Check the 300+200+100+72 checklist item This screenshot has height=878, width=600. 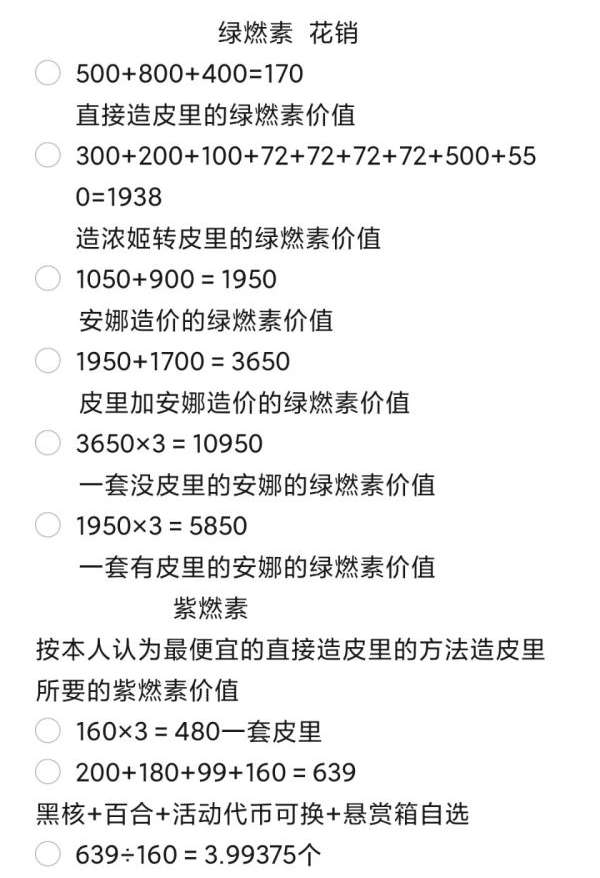(x=47, y=156)
